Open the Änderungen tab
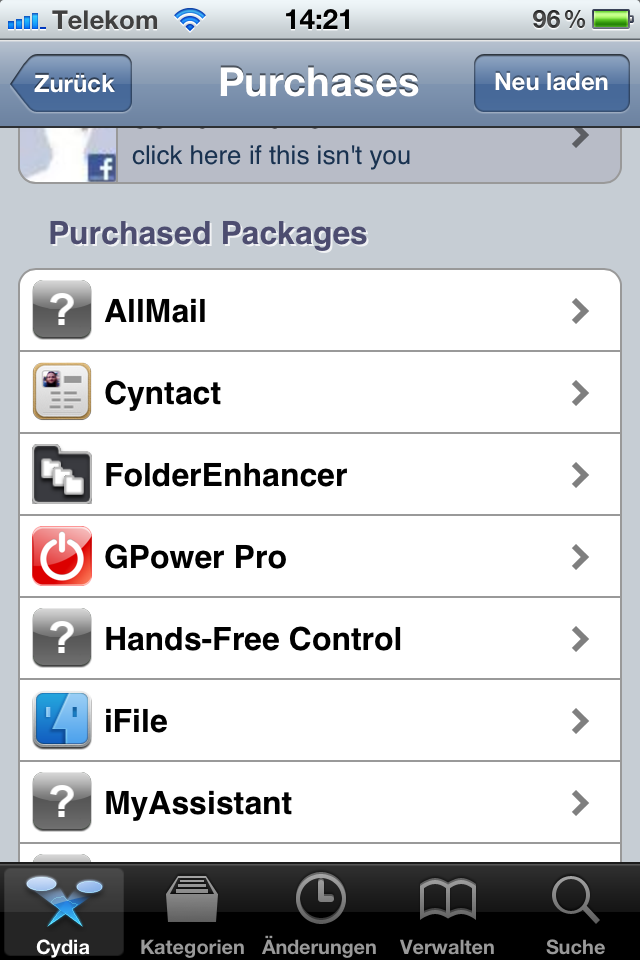This screenshot has height=960, width=640. coord(320,914)
